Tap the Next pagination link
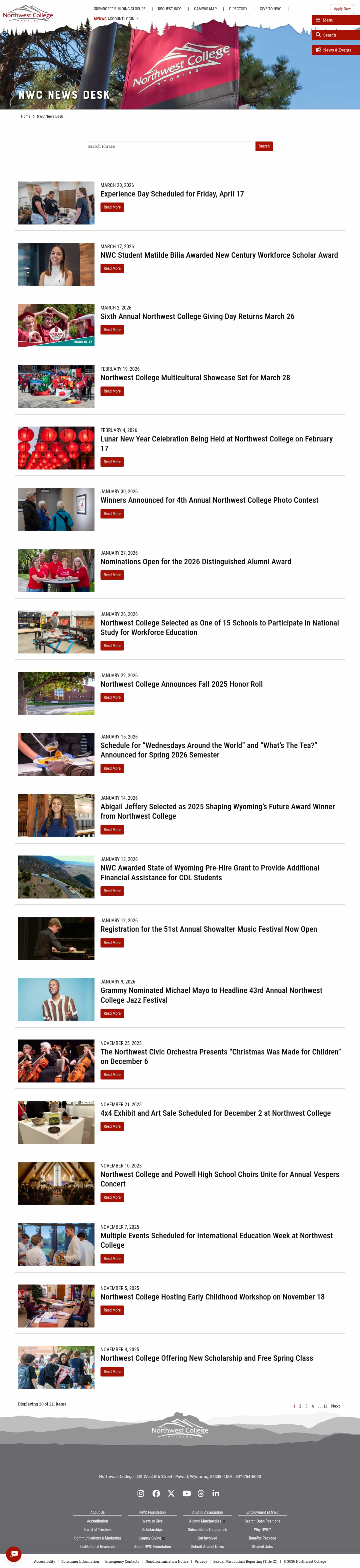Viewport: 360px width, 1568px height. point(335,1406)
